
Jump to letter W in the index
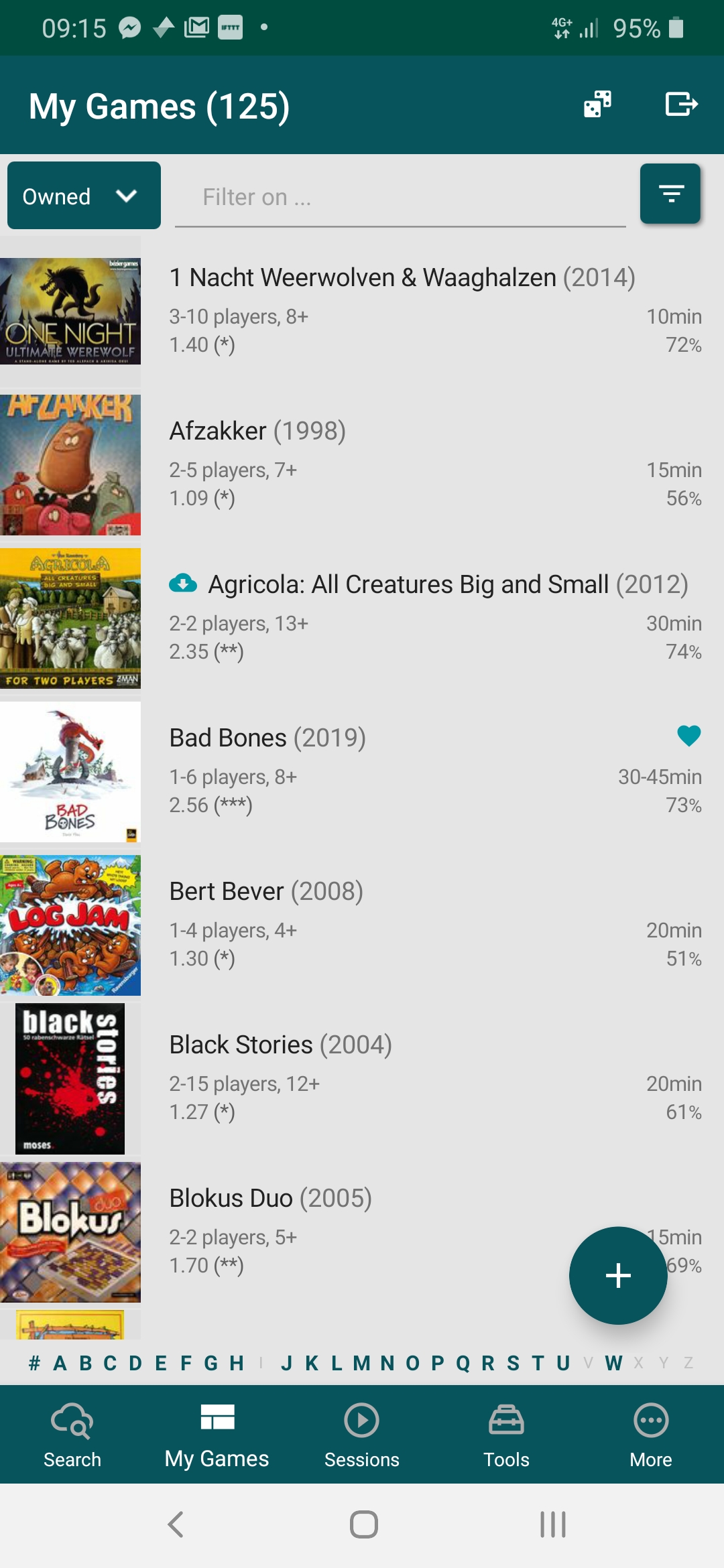(x=613, y=1363)
